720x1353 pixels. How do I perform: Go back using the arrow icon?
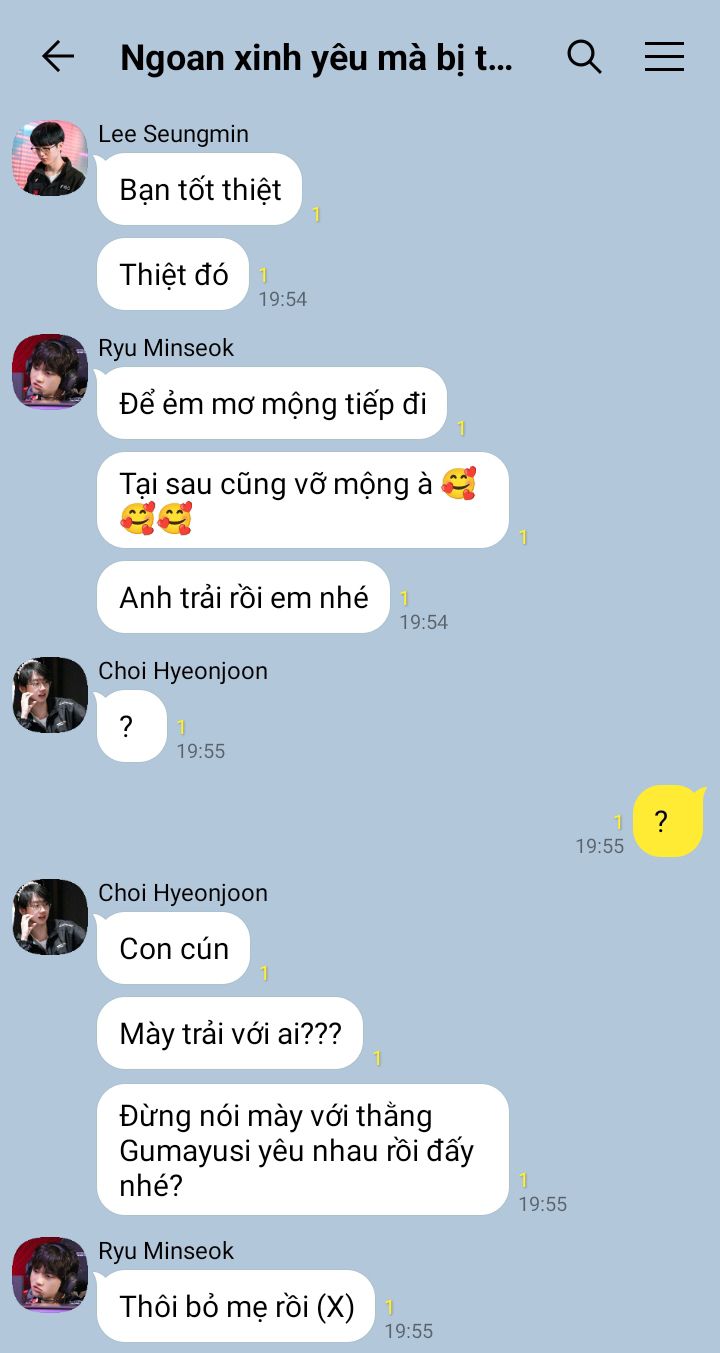click(58, 57)
